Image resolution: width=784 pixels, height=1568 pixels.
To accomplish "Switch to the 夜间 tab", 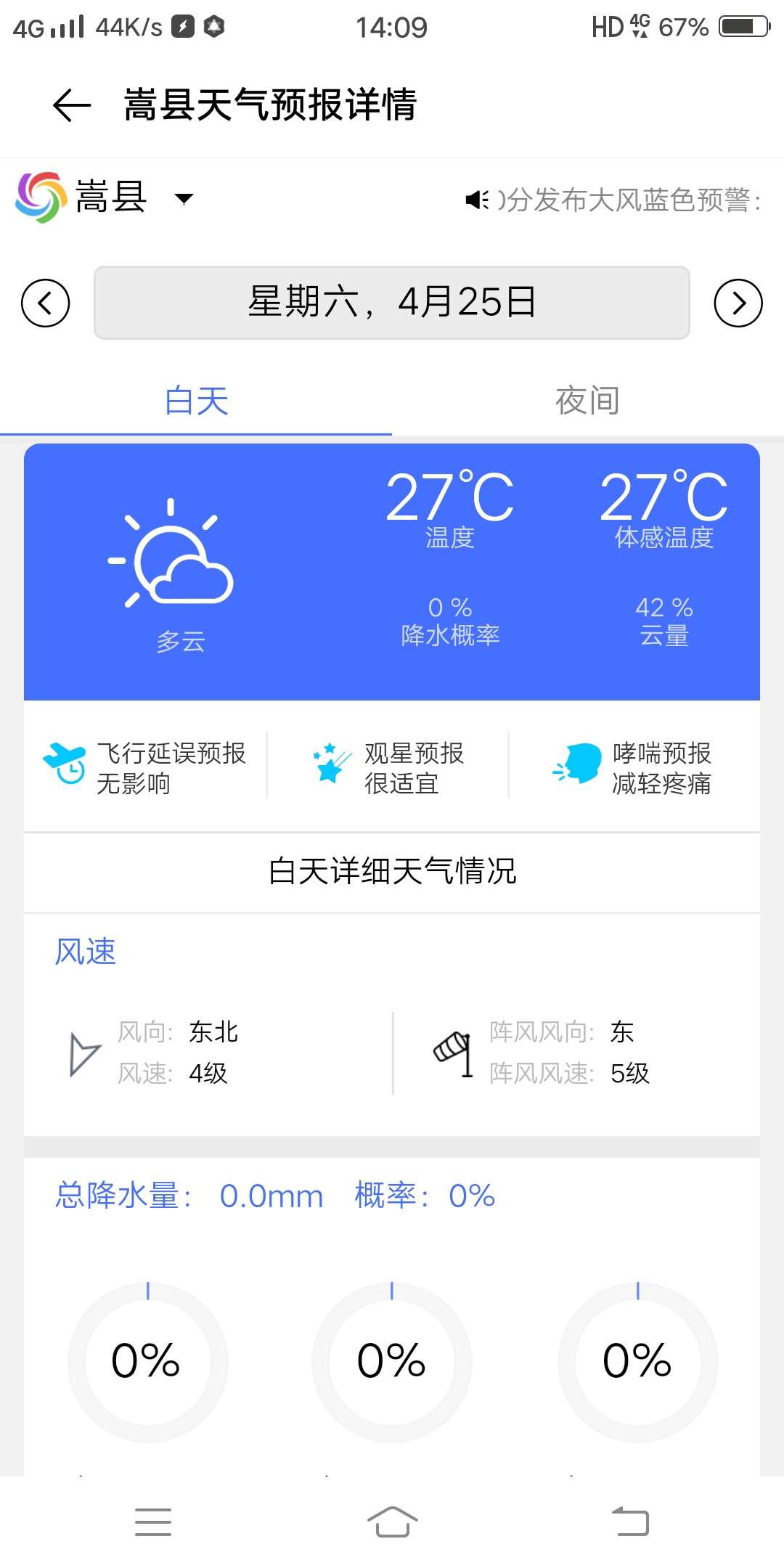I will point(588,401).
